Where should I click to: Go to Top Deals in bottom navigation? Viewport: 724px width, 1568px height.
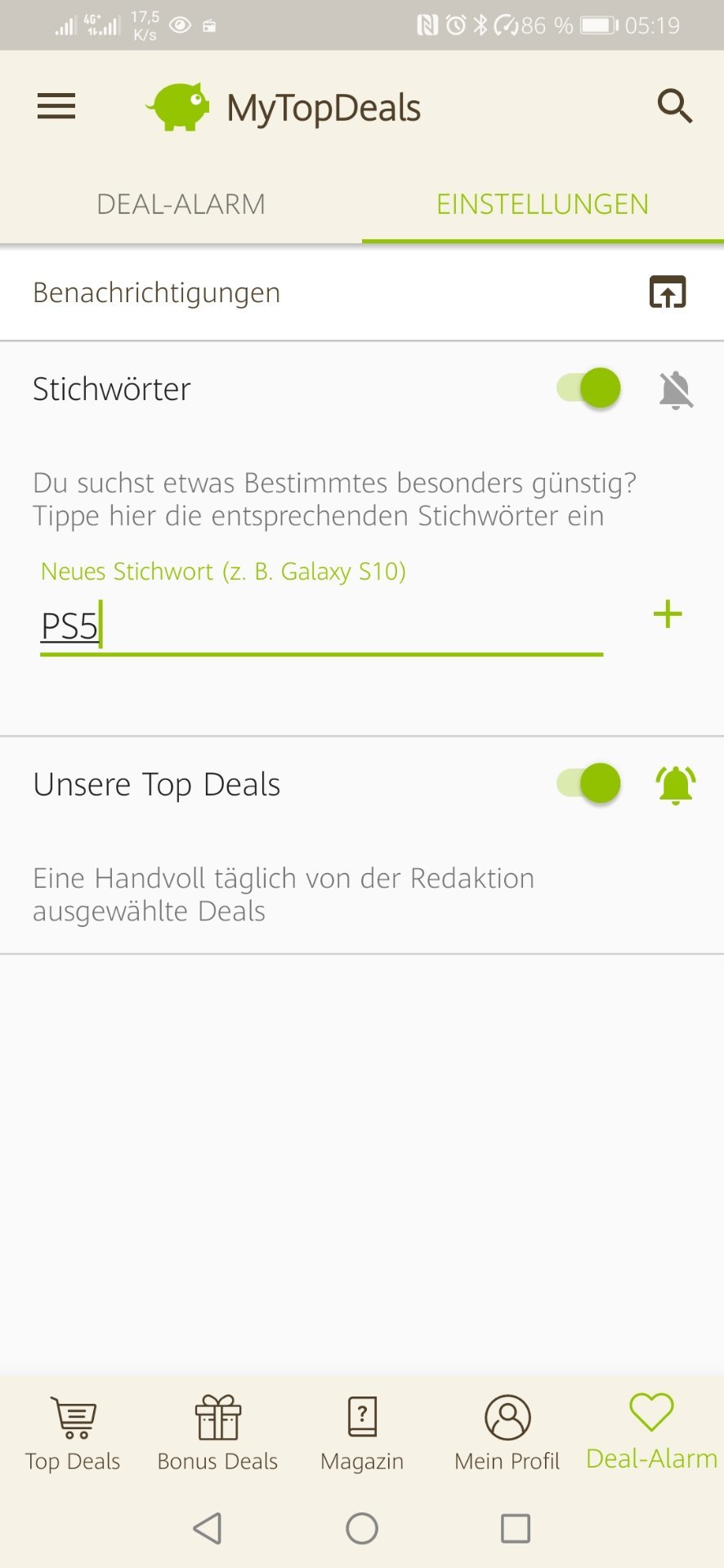click(73, 1433)
